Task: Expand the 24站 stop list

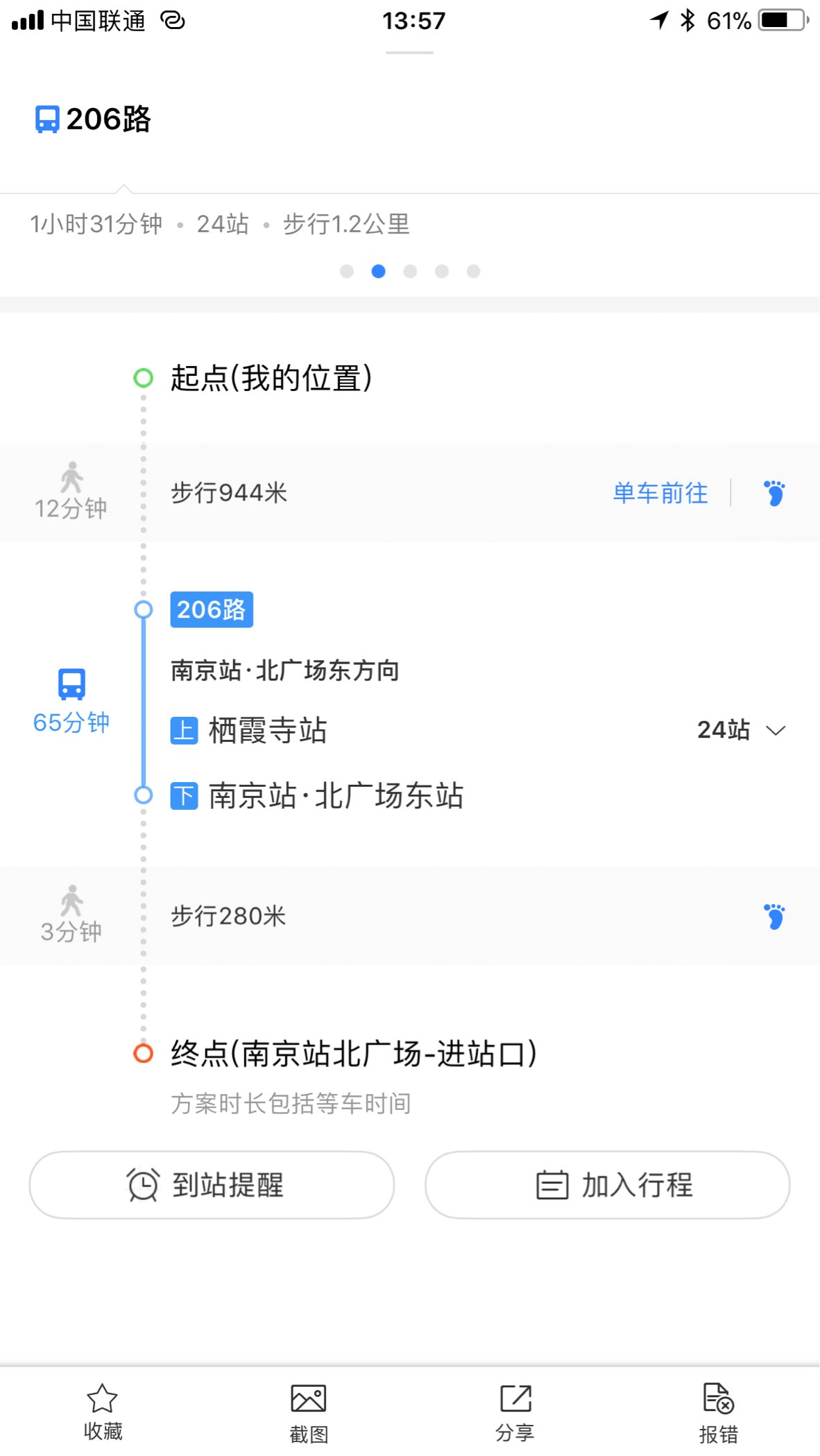Action: pyautogui.click(x=742, y=730)
